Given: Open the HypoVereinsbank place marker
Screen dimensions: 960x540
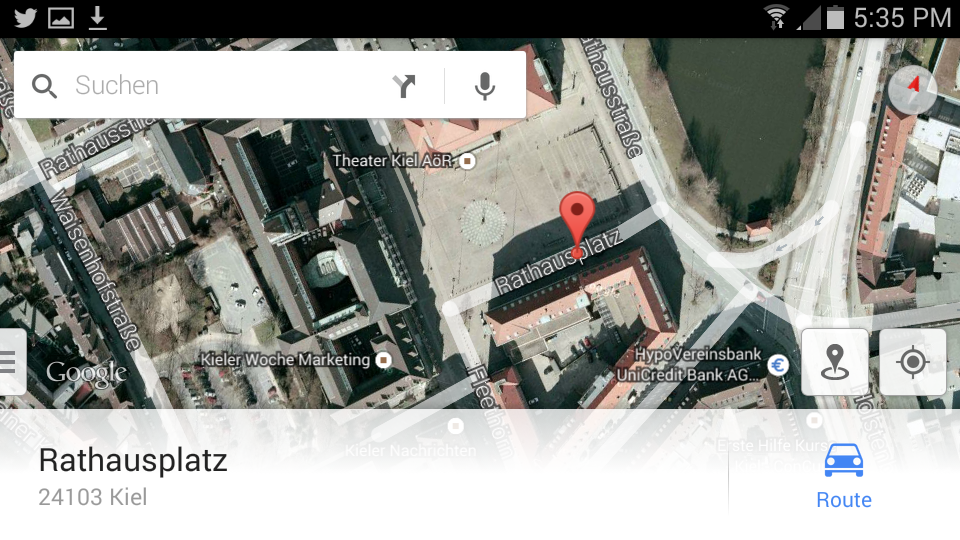Looking at the screenshot, I should (x=778, y=366).
